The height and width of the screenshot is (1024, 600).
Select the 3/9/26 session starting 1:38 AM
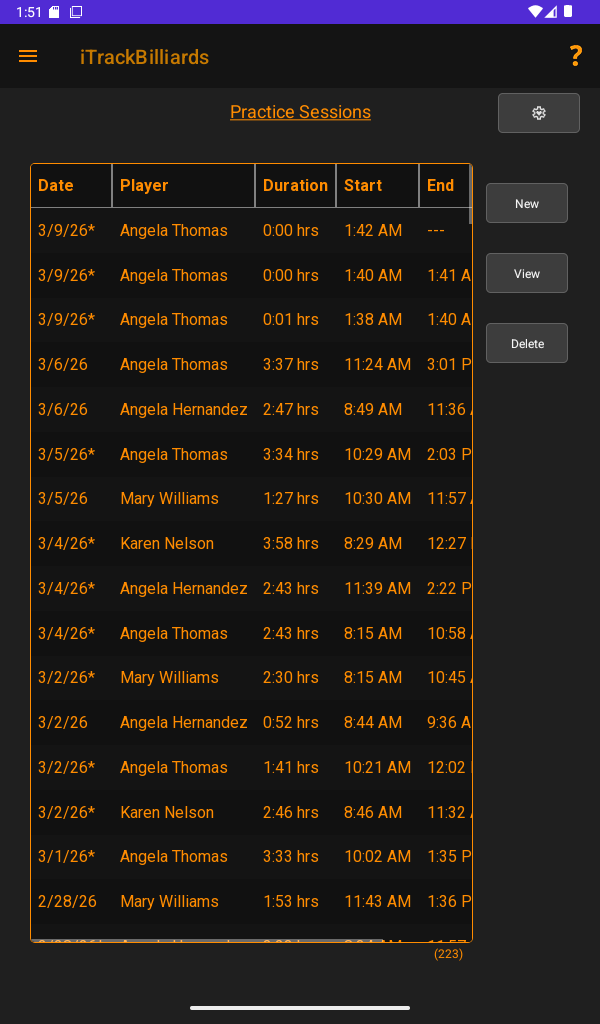[250, 319]
